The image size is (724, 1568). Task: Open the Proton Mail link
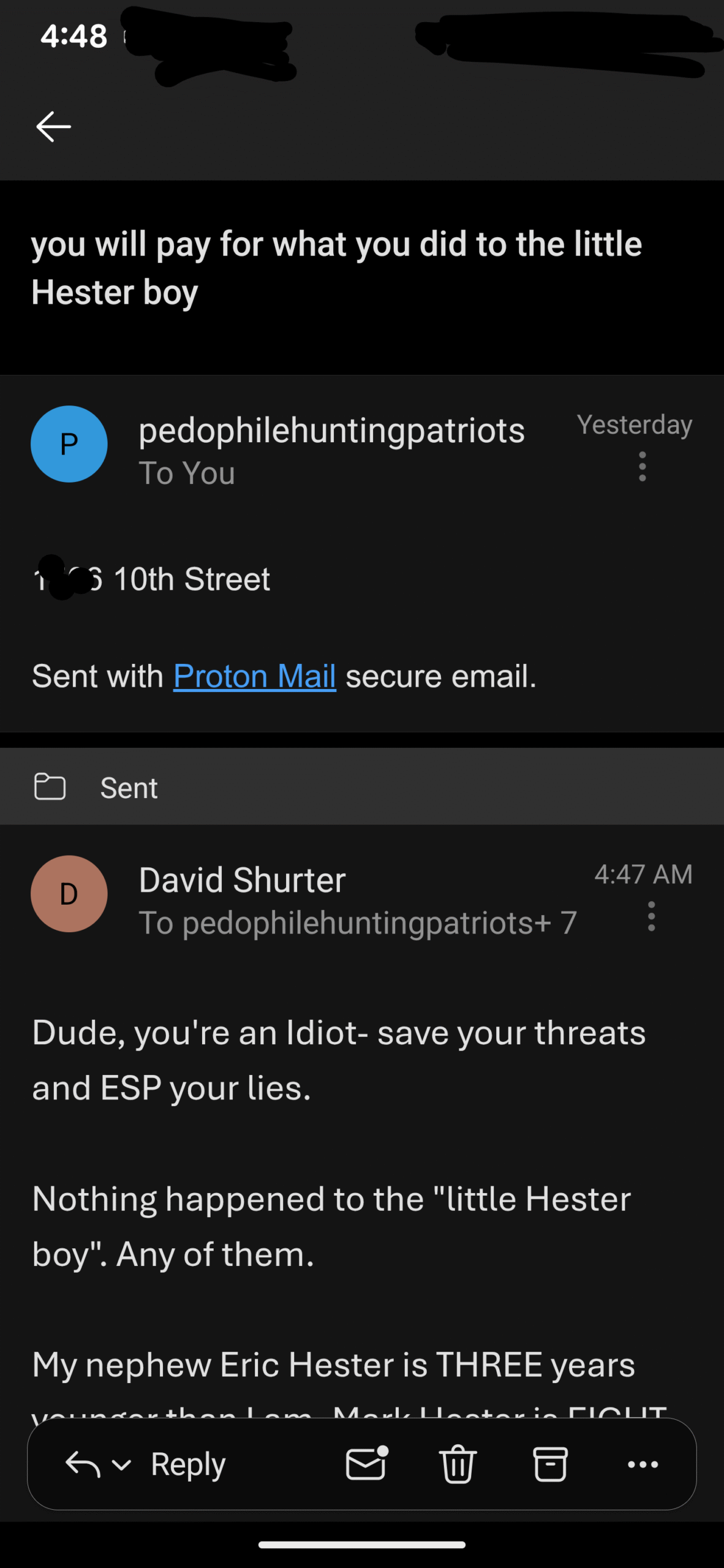click(255, 676)
